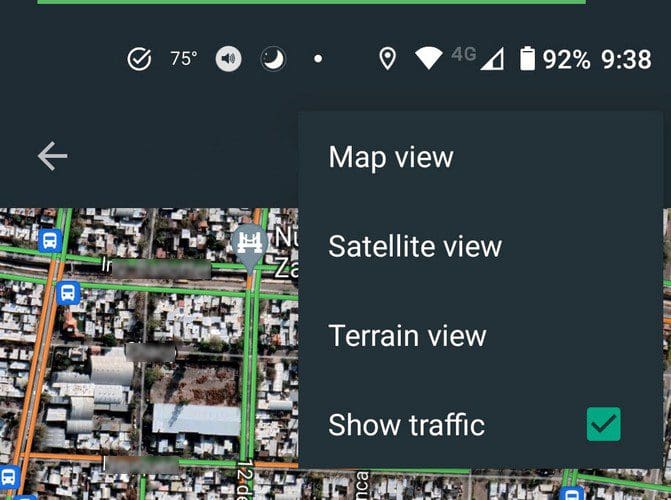671x500 pixels.
Task: Select Map view
Action: tap(481, 157)
